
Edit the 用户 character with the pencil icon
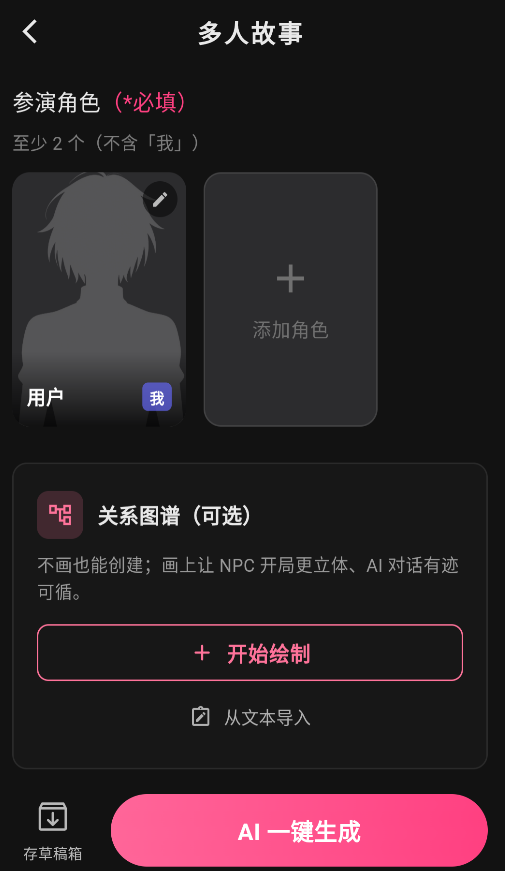pyautogui.click(x=160, y=199)
